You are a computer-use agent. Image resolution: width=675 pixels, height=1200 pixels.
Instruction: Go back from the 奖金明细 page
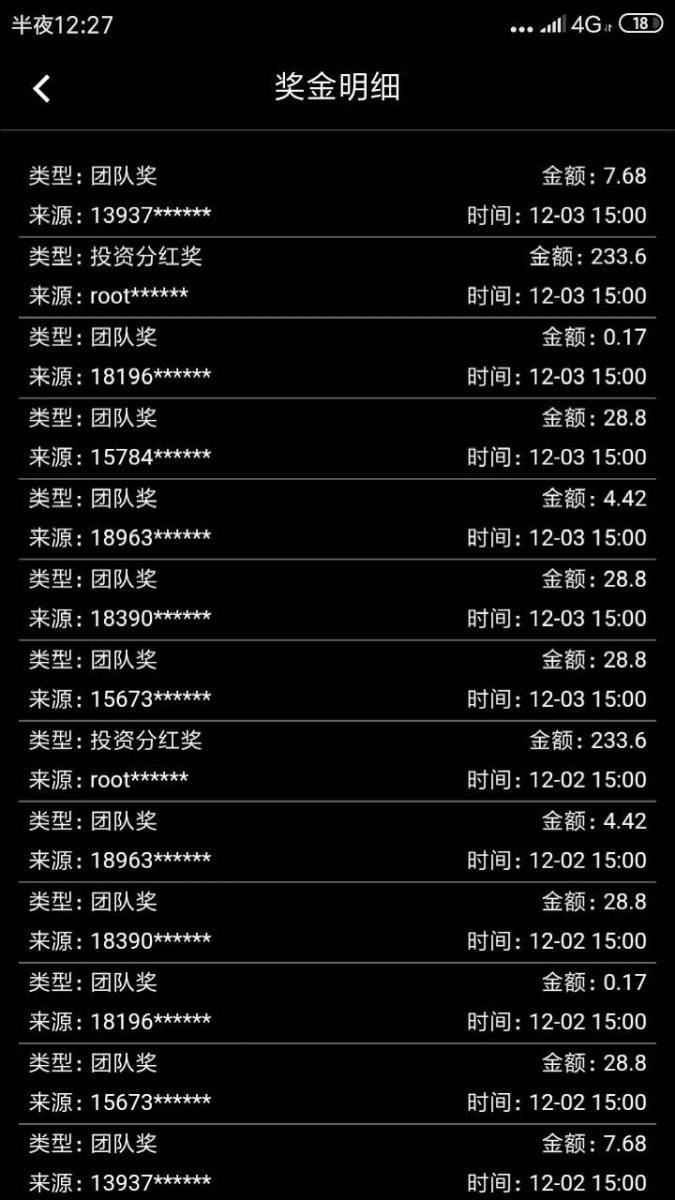point(41,88)
